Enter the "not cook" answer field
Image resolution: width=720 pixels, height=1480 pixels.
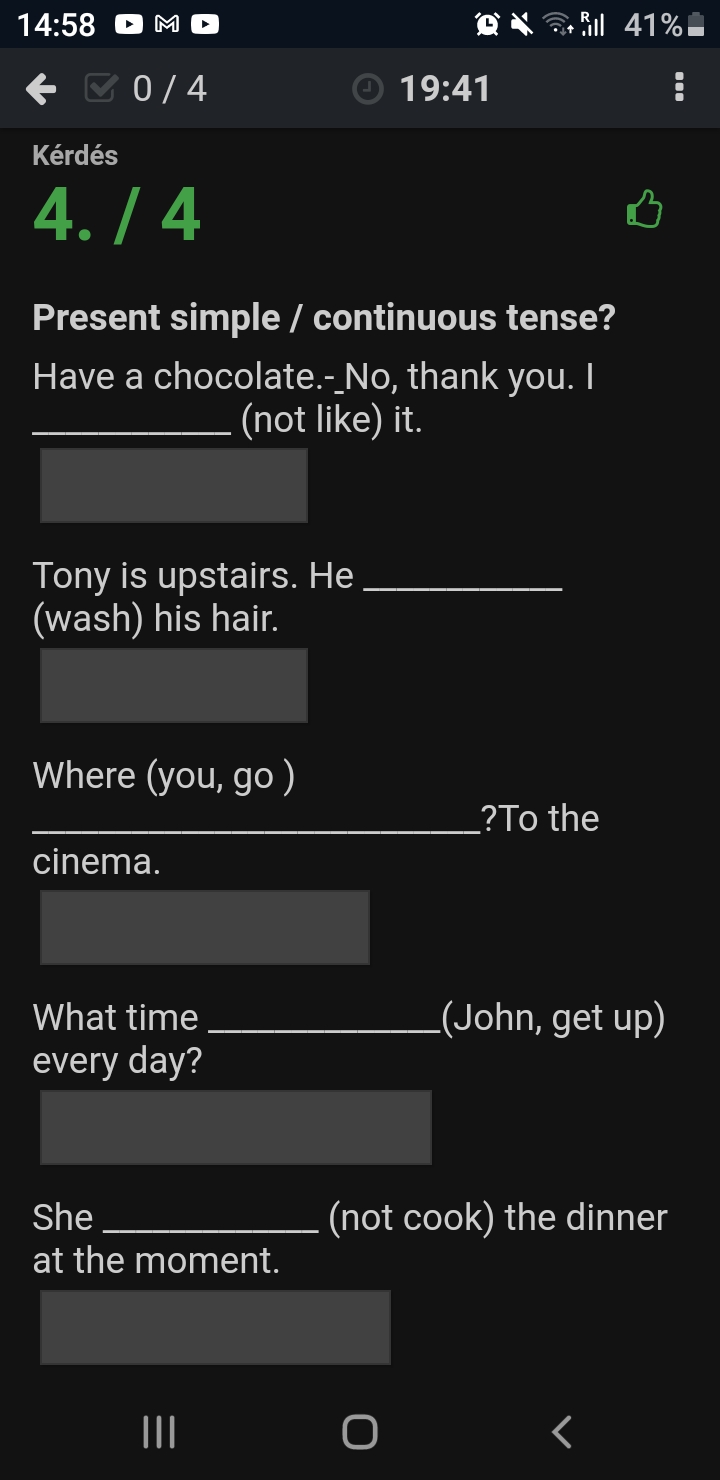[x=215, y=1328]
